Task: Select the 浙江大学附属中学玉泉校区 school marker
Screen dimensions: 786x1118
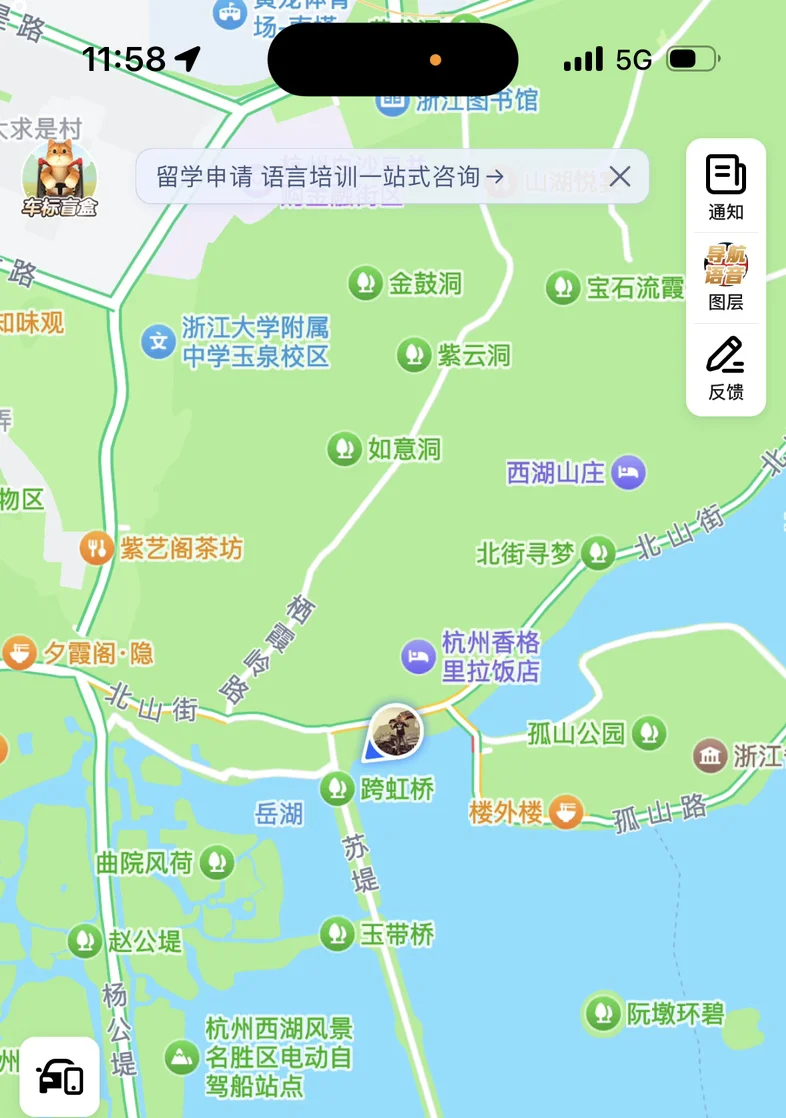Action: [158, 341]
